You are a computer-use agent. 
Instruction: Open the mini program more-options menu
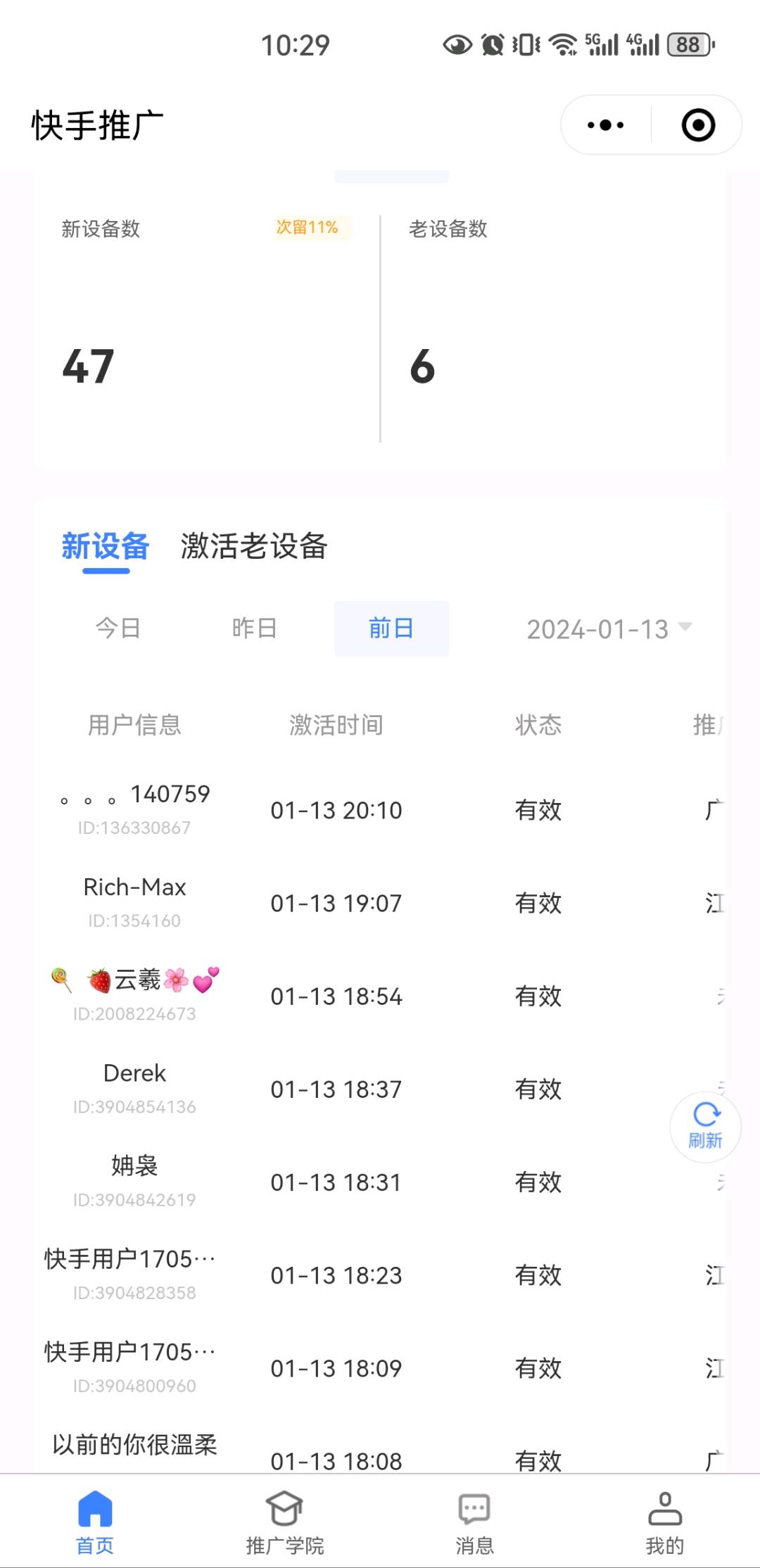605,125
